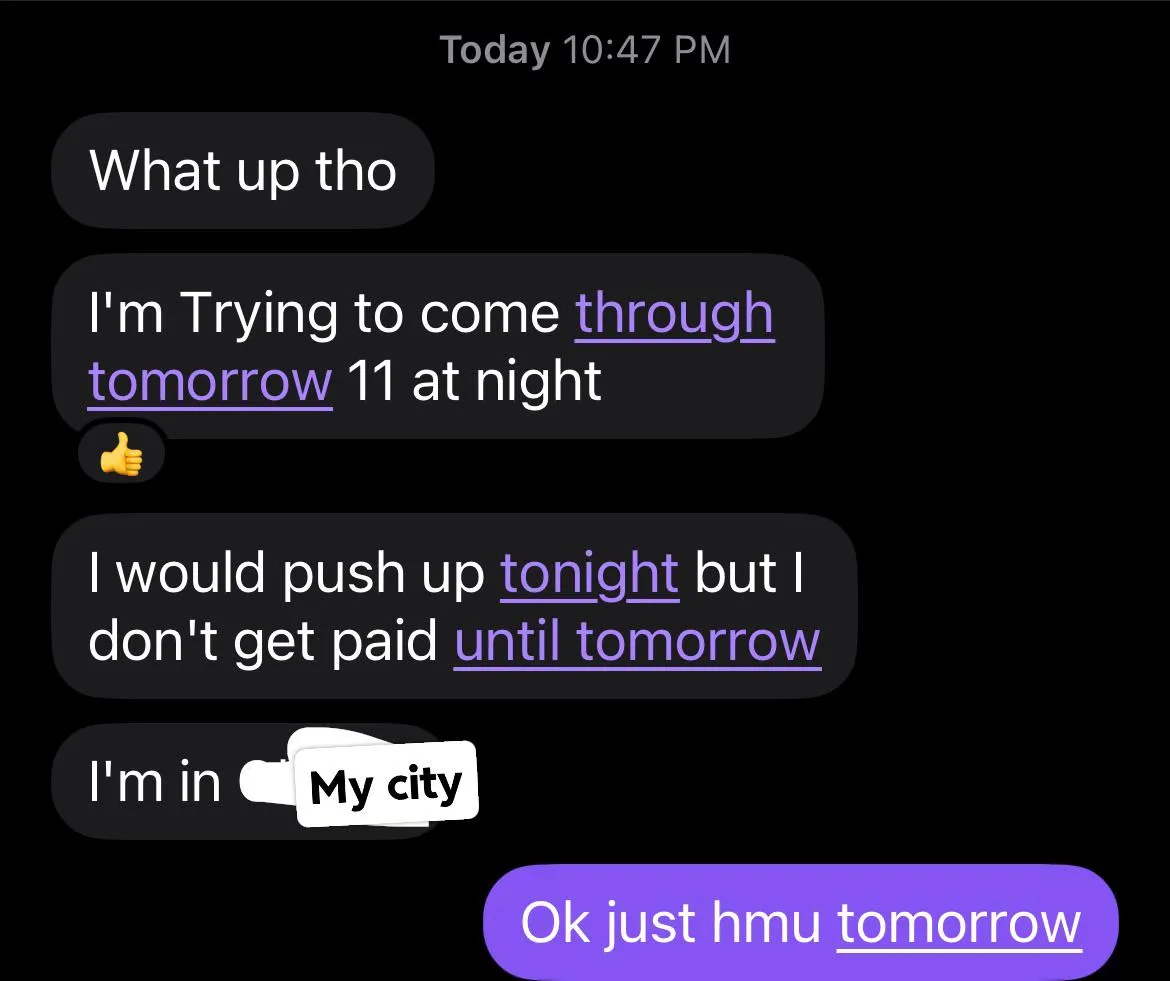
Task: Open the underlined "through tomorrow" date link
Action: [x=674, y=315]
